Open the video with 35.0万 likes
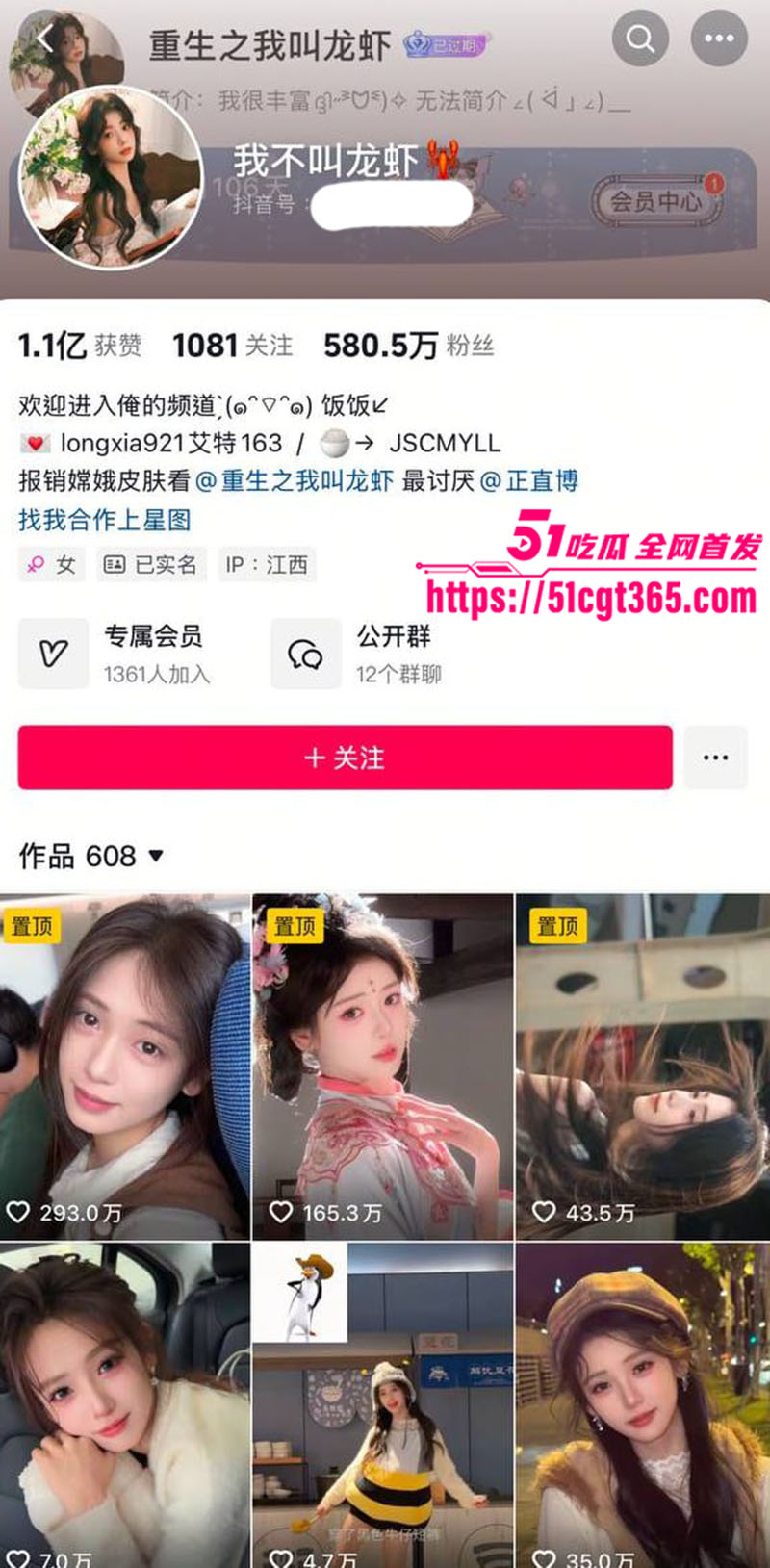Image resolution: width=770 pixels, height=1568 pixels. point(642,1405)
